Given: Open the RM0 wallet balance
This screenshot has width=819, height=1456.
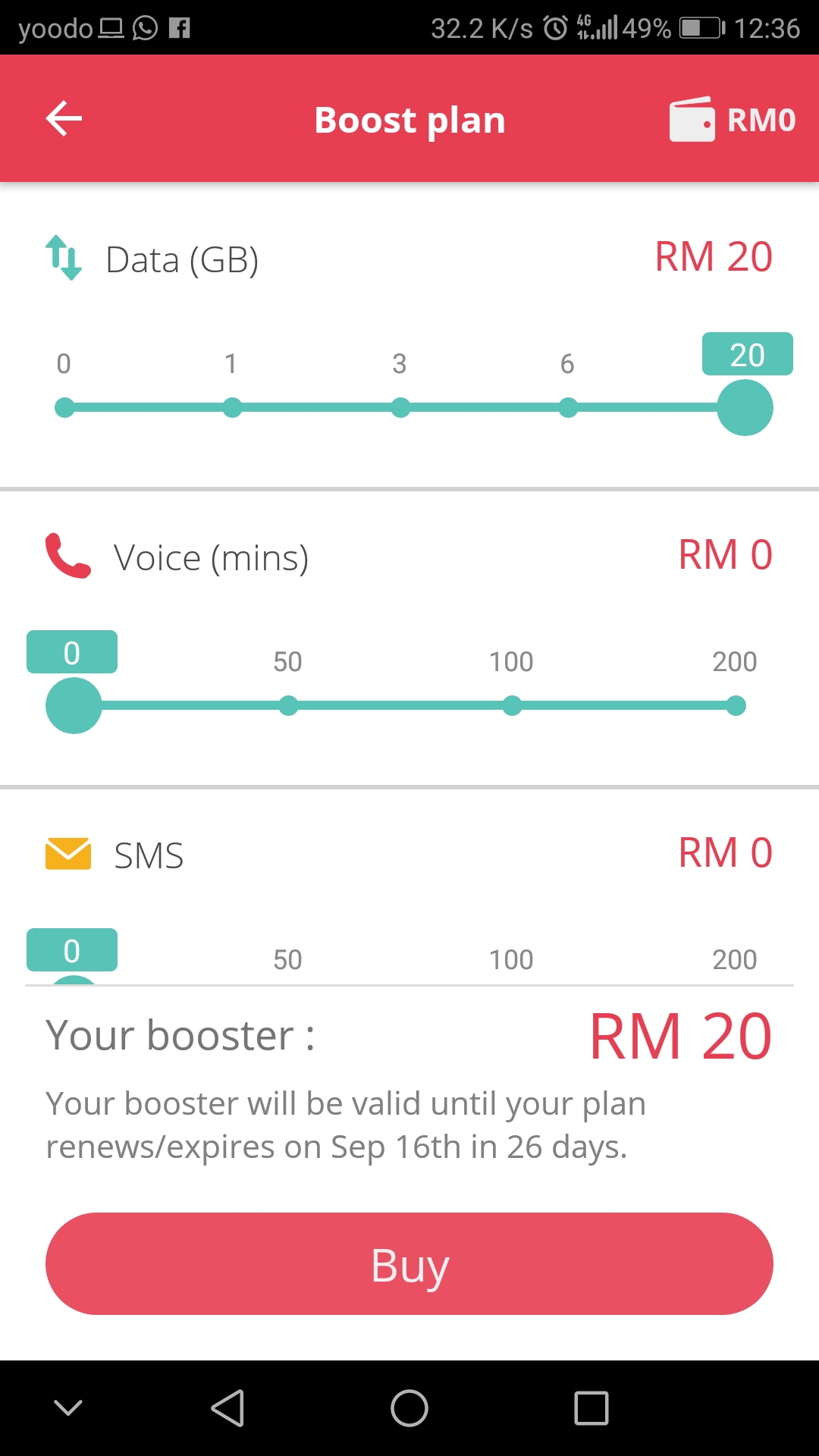Looking at the screenshot, I should pos(732,120).
